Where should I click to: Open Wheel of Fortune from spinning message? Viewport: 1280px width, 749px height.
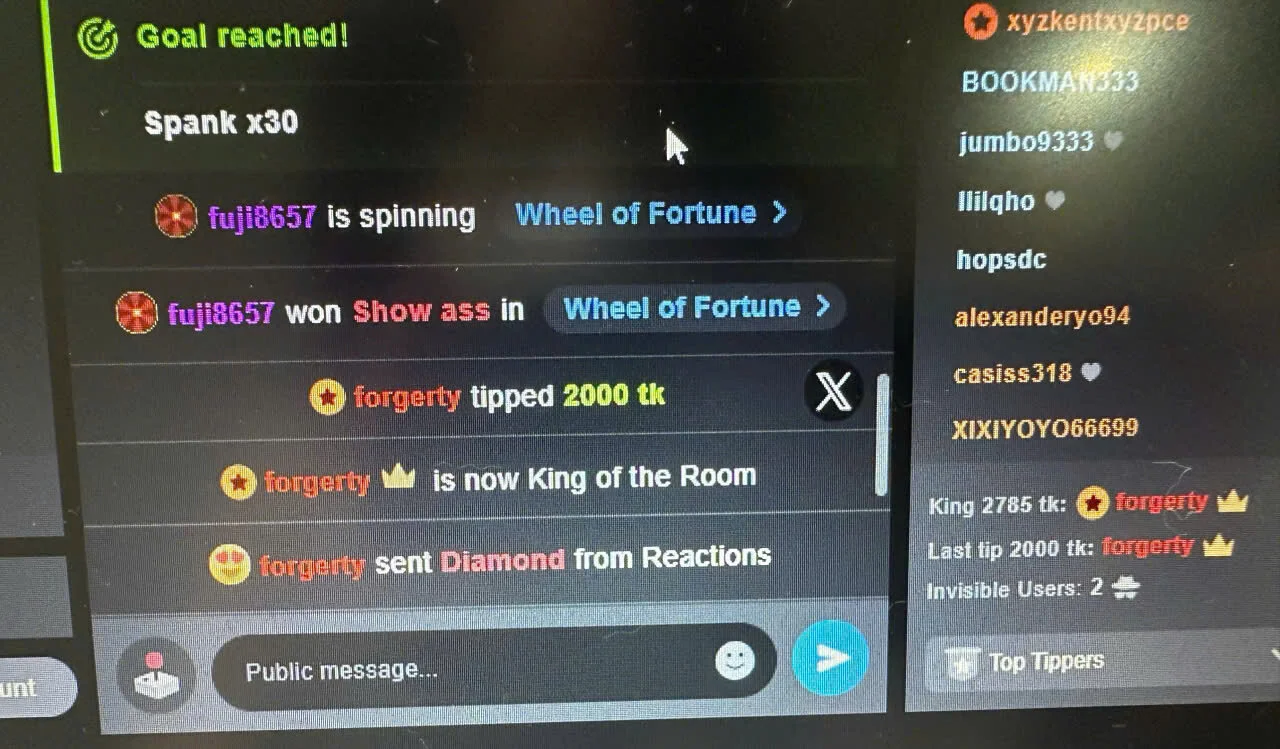[650, 213]
